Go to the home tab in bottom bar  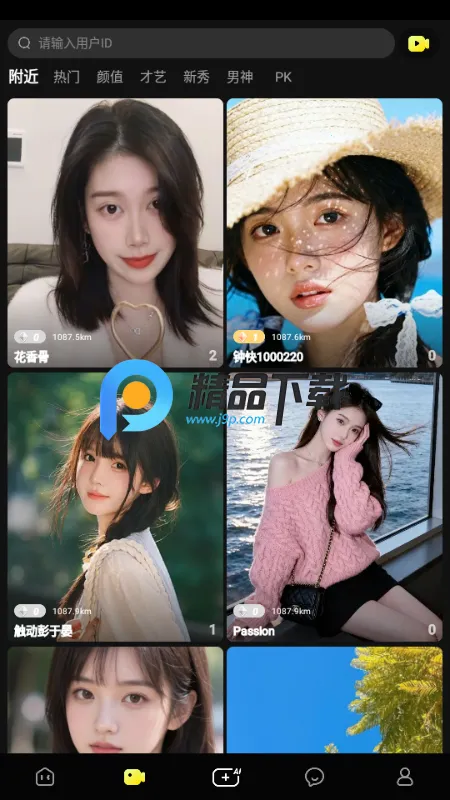click(45, 777)
